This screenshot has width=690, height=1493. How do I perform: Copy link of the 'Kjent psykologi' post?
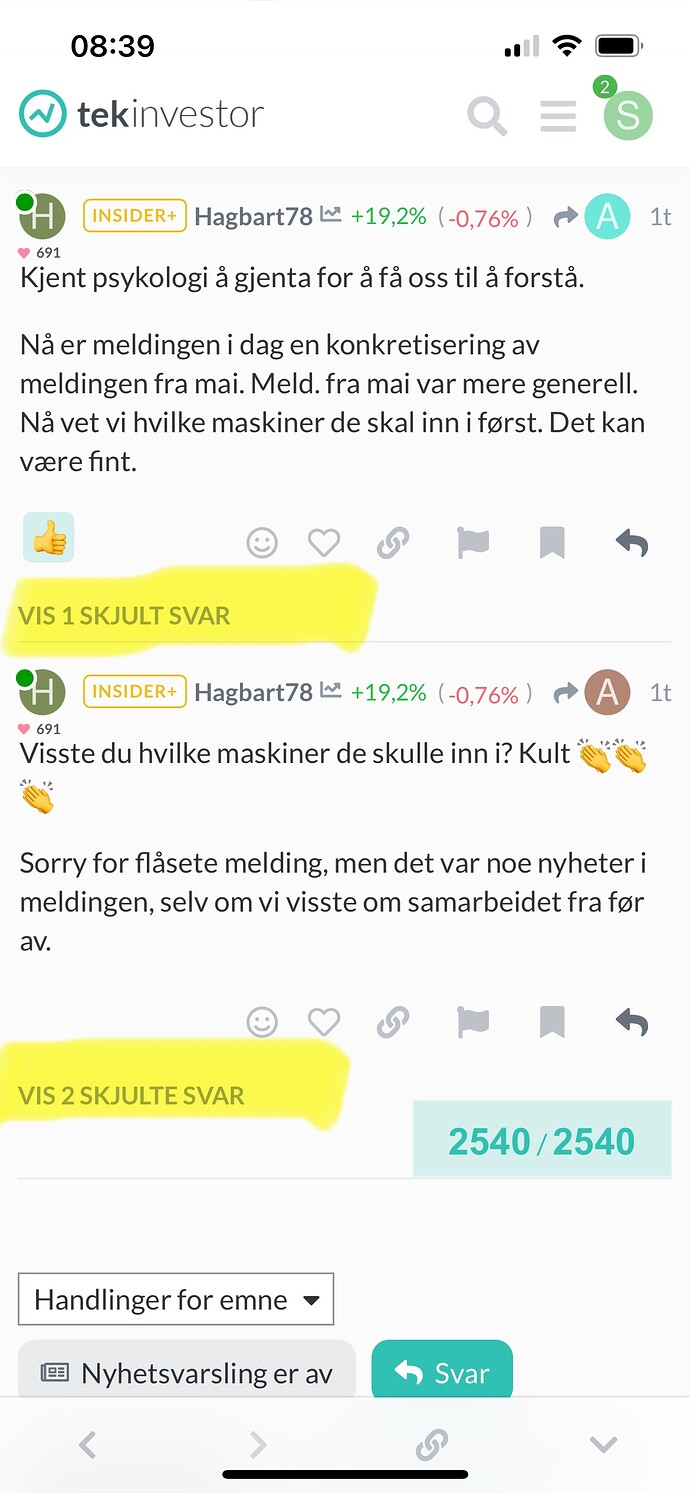point(392,543)
